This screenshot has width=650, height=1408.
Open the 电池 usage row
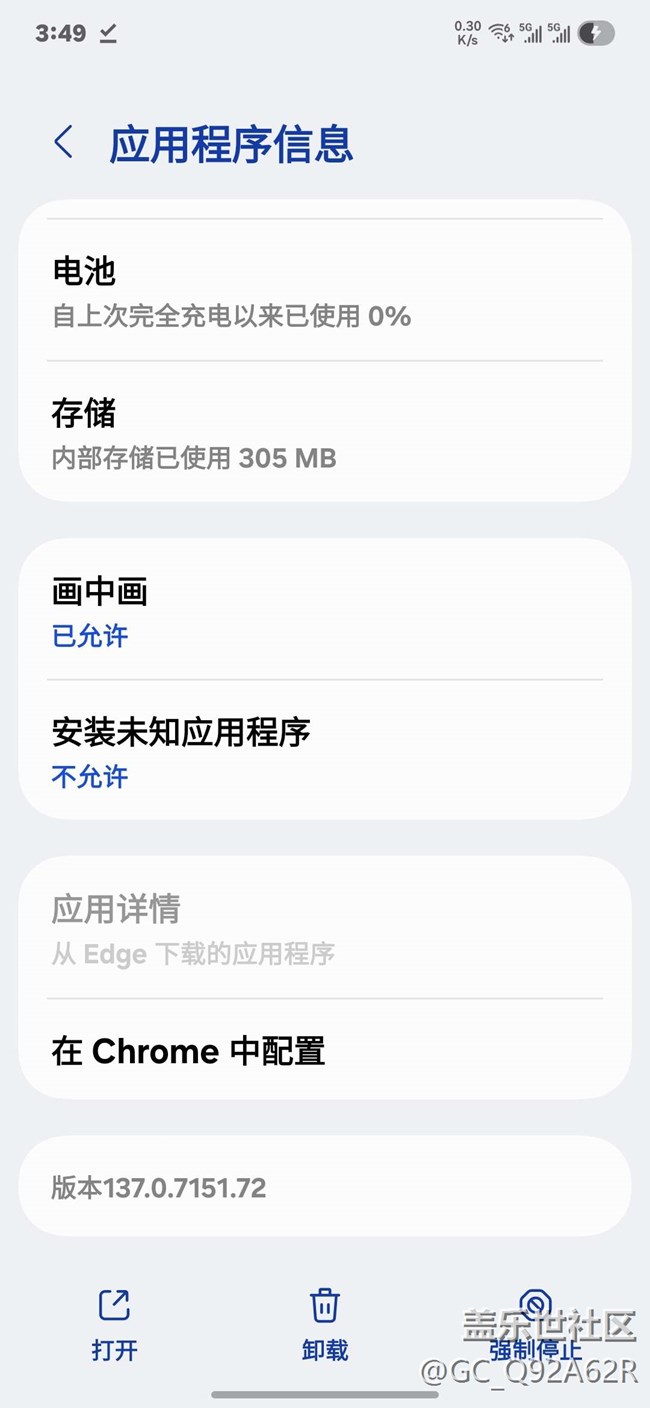pyautogui.click(x=324, y=291)
